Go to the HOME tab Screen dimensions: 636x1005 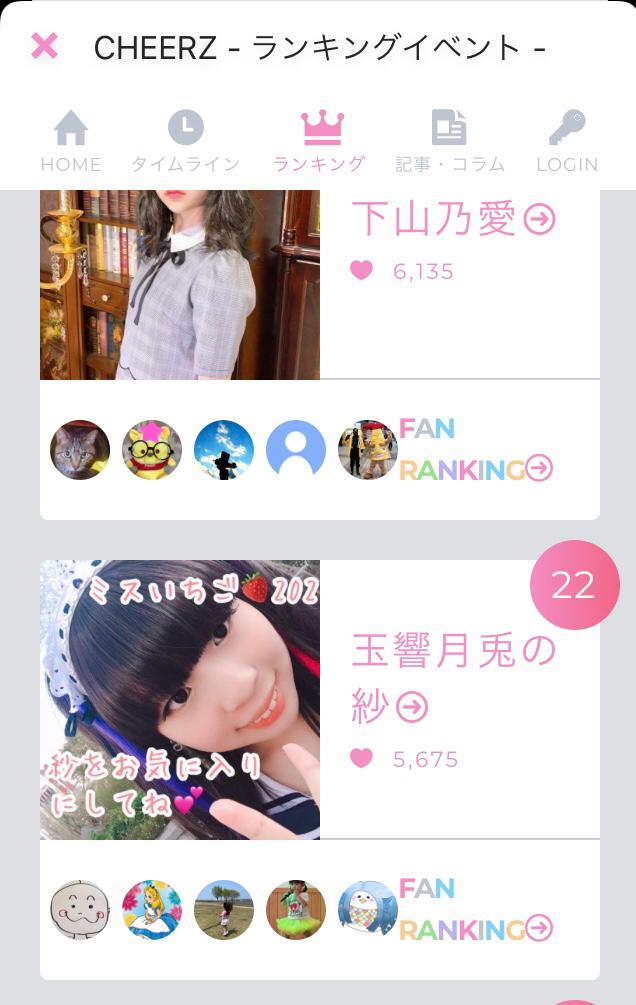click(x=70, y=142)
